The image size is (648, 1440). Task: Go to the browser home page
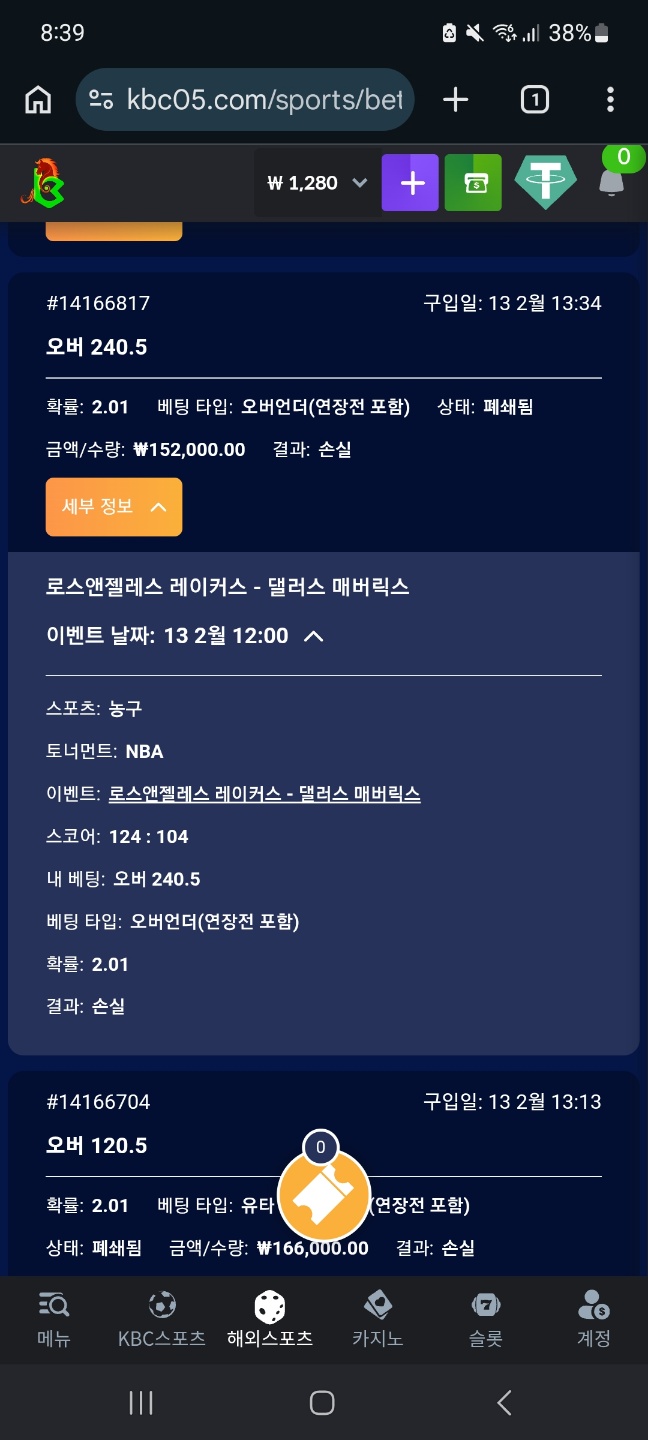38,100
